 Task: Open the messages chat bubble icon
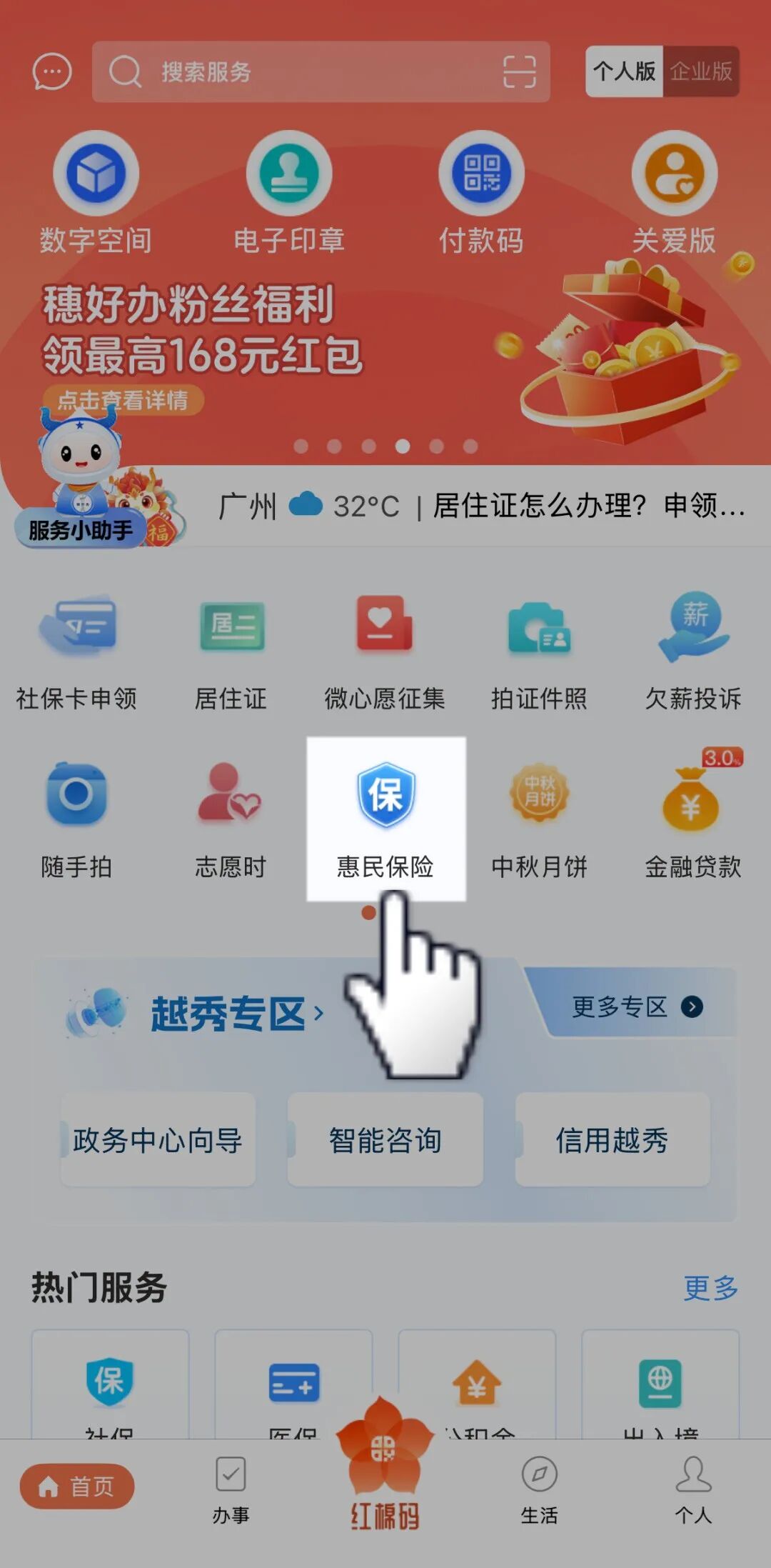[x=52, y=71]
